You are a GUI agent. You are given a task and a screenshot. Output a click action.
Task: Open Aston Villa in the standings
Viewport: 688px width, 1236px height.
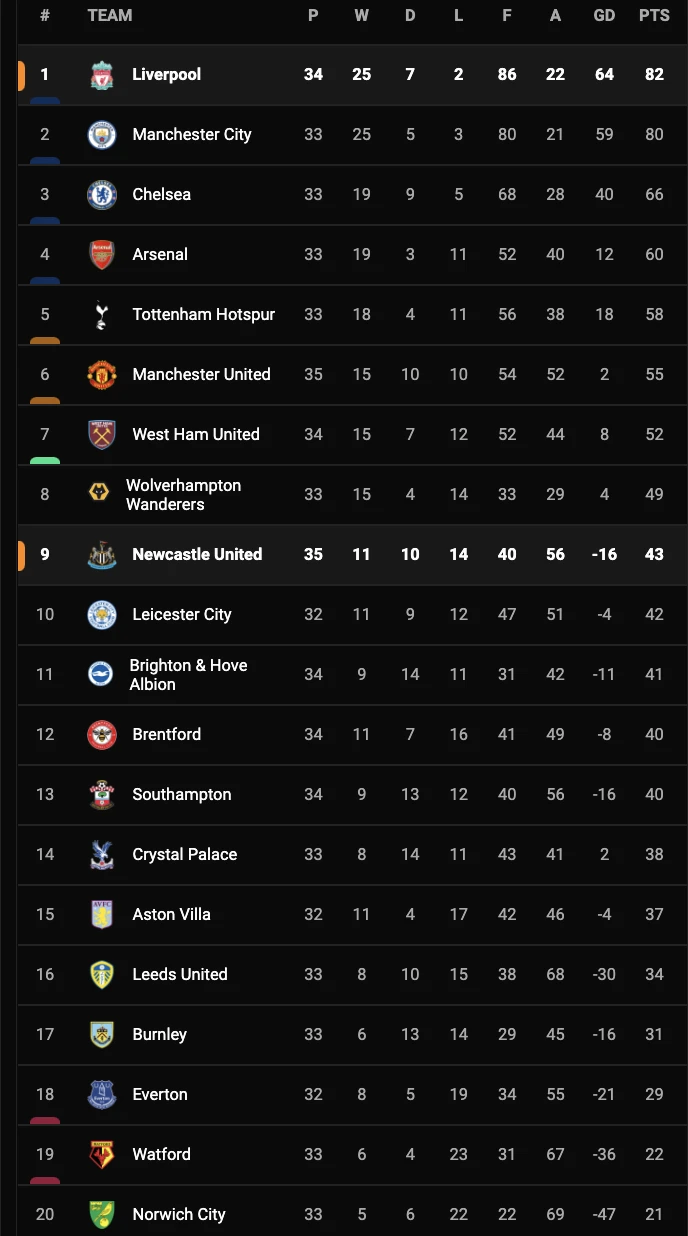[x=171, y=914]
